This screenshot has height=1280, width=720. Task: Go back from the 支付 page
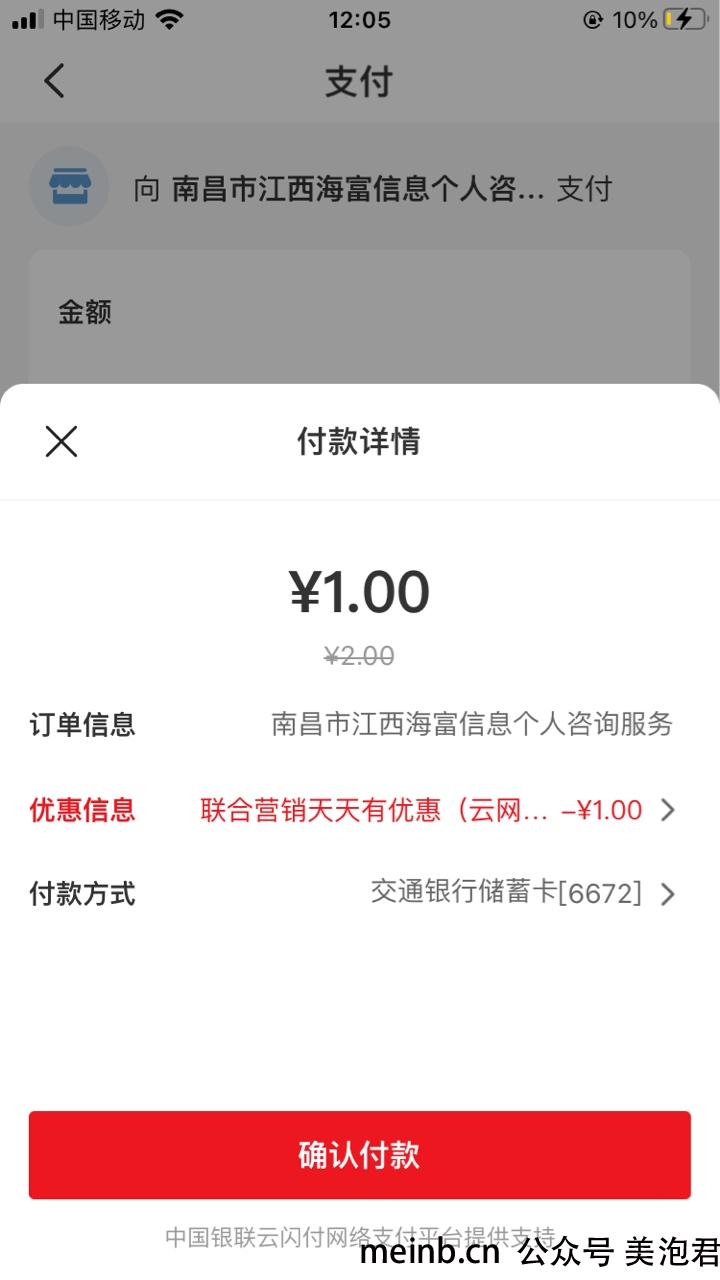pos(55,81)
